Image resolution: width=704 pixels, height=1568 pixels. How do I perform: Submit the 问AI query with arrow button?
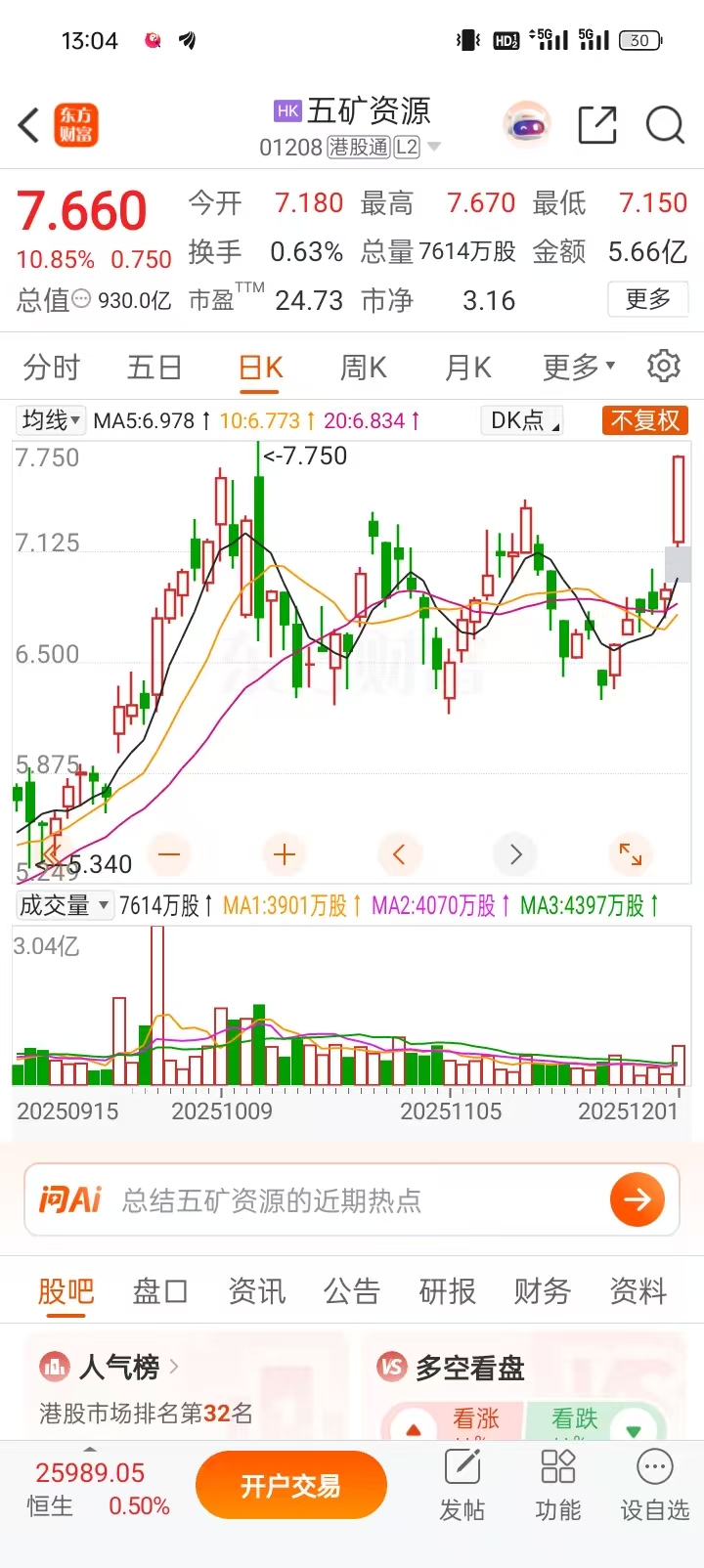(638, 1199)
